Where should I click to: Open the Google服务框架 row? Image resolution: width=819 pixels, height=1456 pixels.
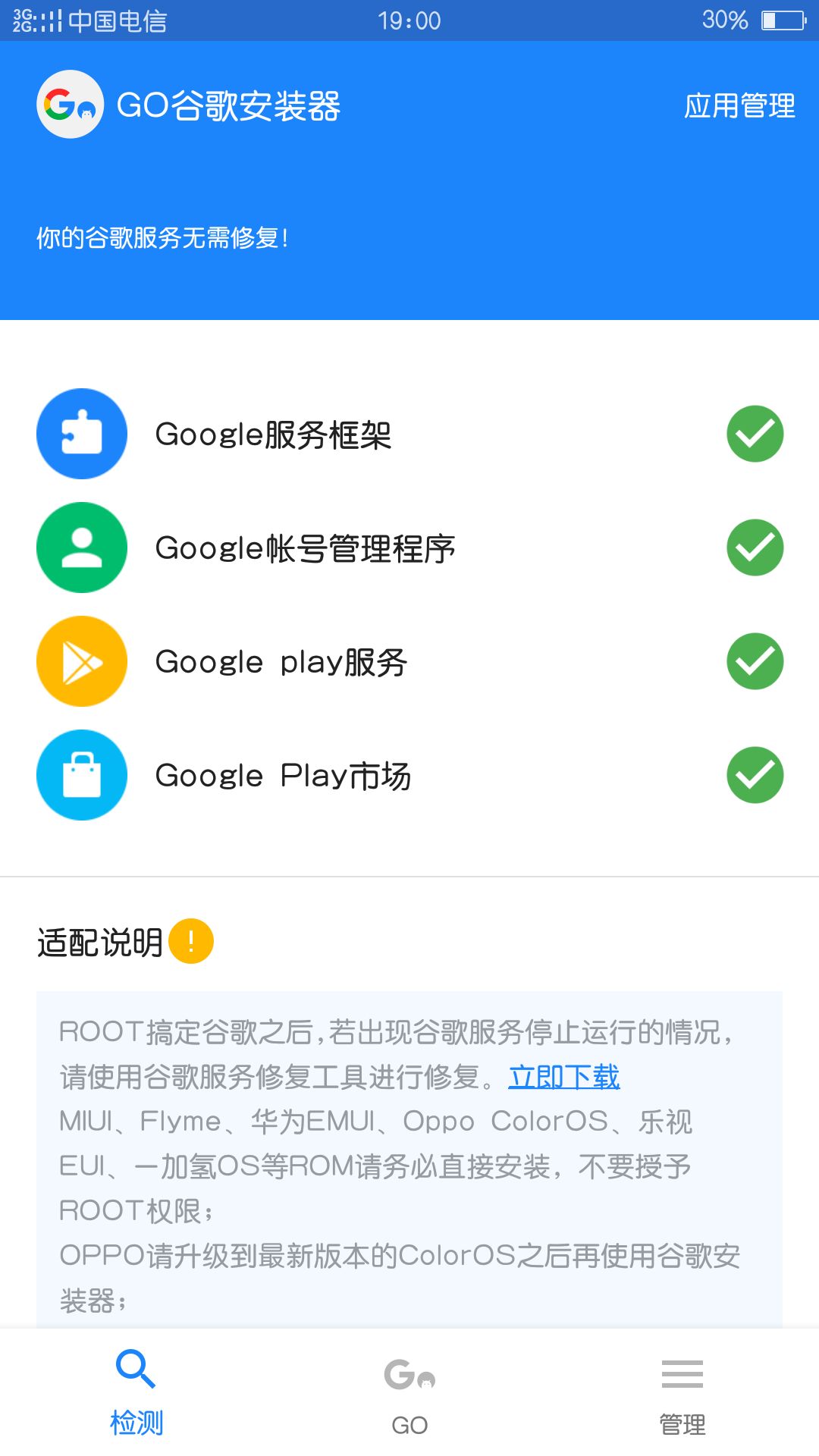point(409,434)
